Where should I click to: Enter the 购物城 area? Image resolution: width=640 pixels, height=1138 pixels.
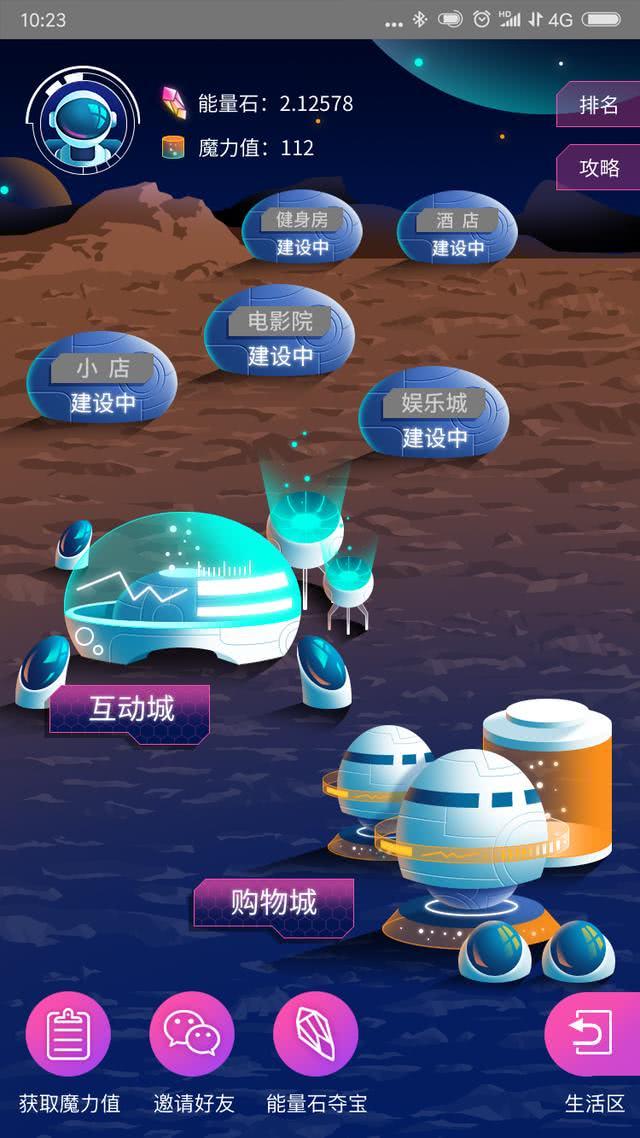(273, 903)
